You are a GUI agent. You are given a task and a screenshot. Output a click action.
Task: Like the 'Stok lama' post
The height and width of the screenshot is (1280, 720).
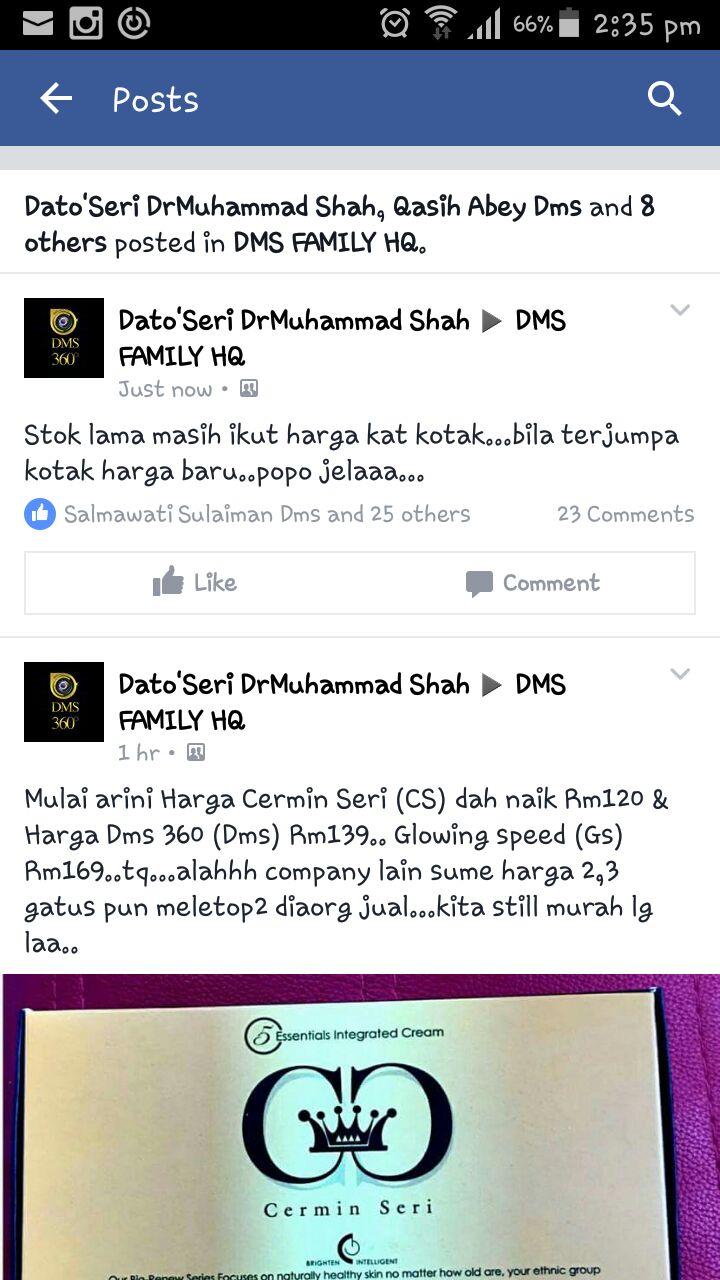point(194,583)
